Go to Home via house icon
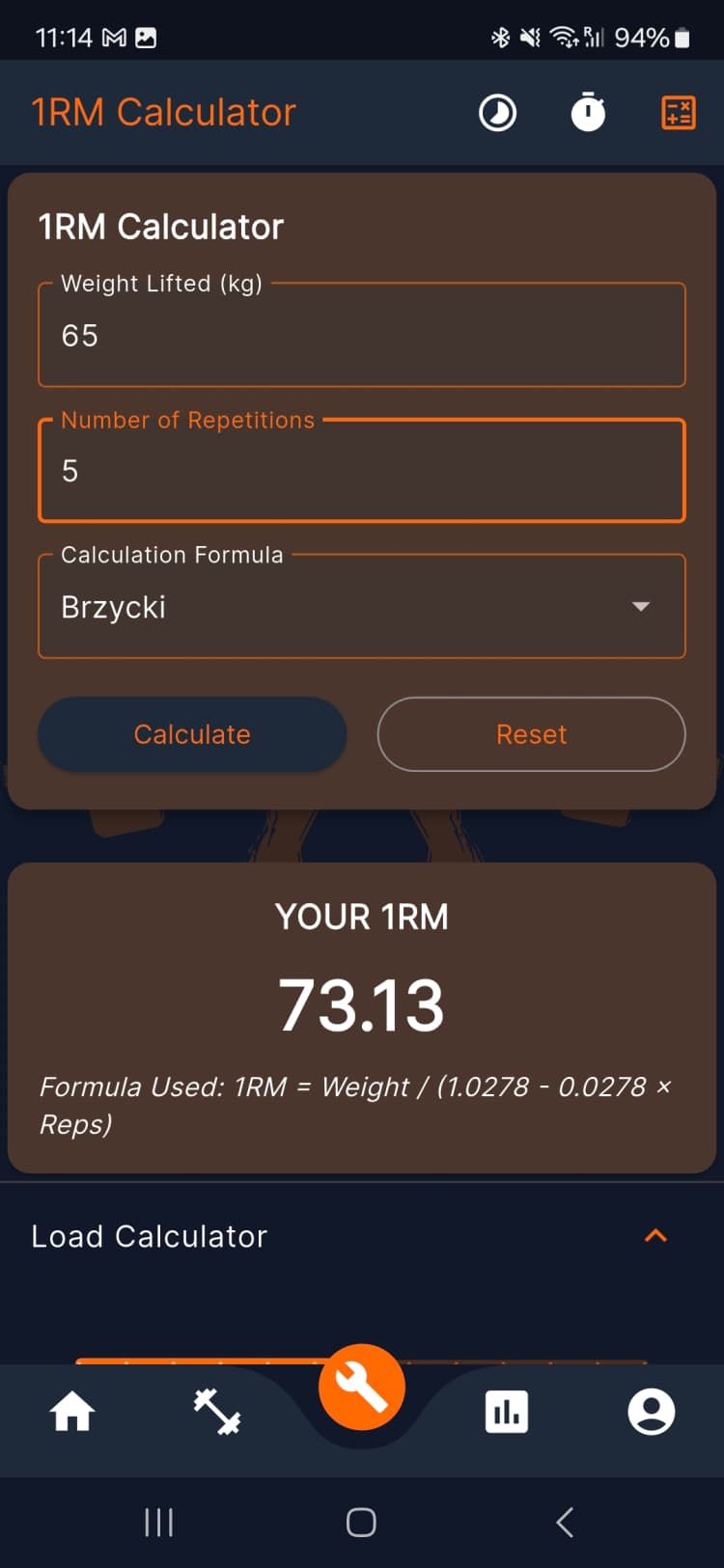724x1568 pixels. 72,1411
